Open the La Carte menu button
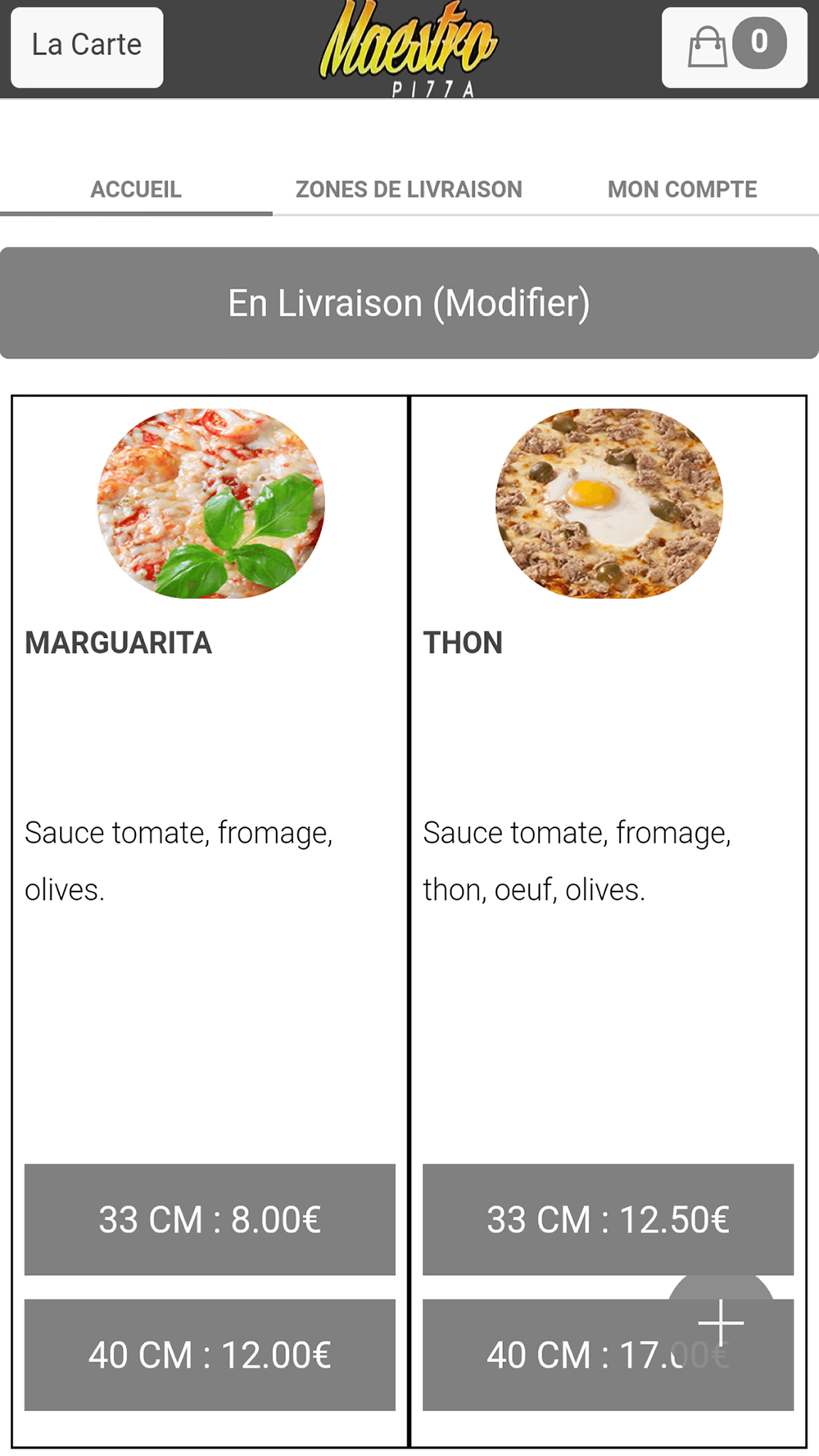 click(87, 47)
